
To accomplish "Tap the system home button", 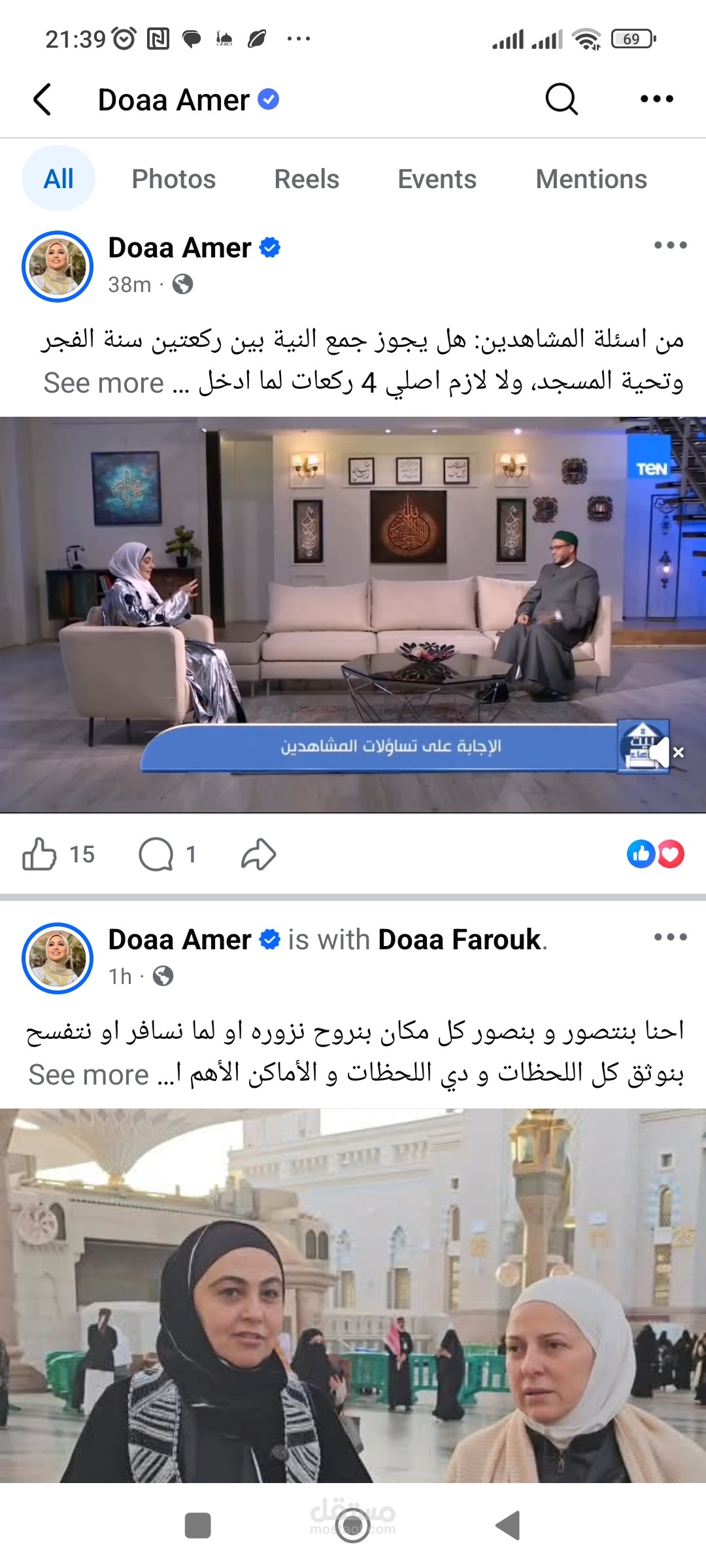I will pyautogui.click(x=352, y=1527).
